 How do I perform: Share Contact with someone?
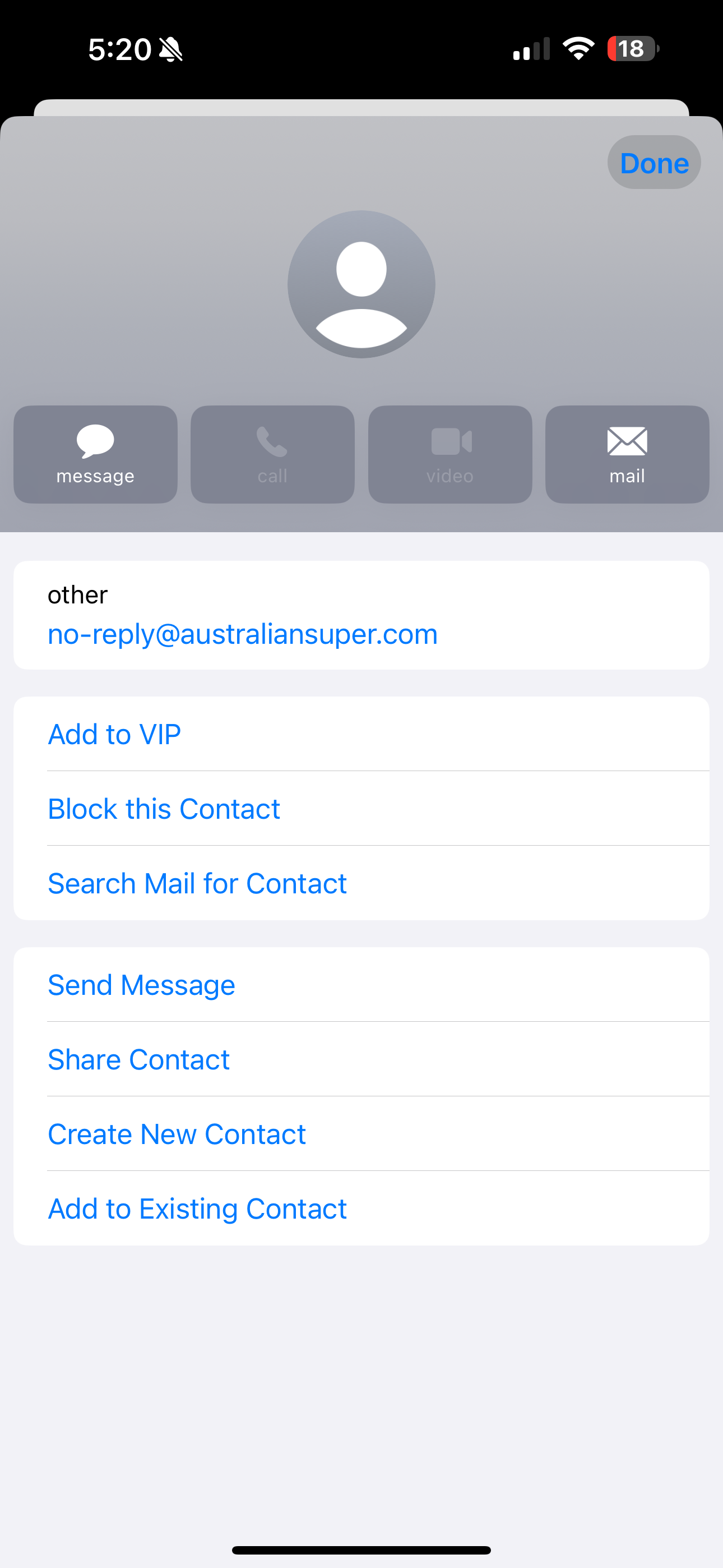[x=361, y=1059]
